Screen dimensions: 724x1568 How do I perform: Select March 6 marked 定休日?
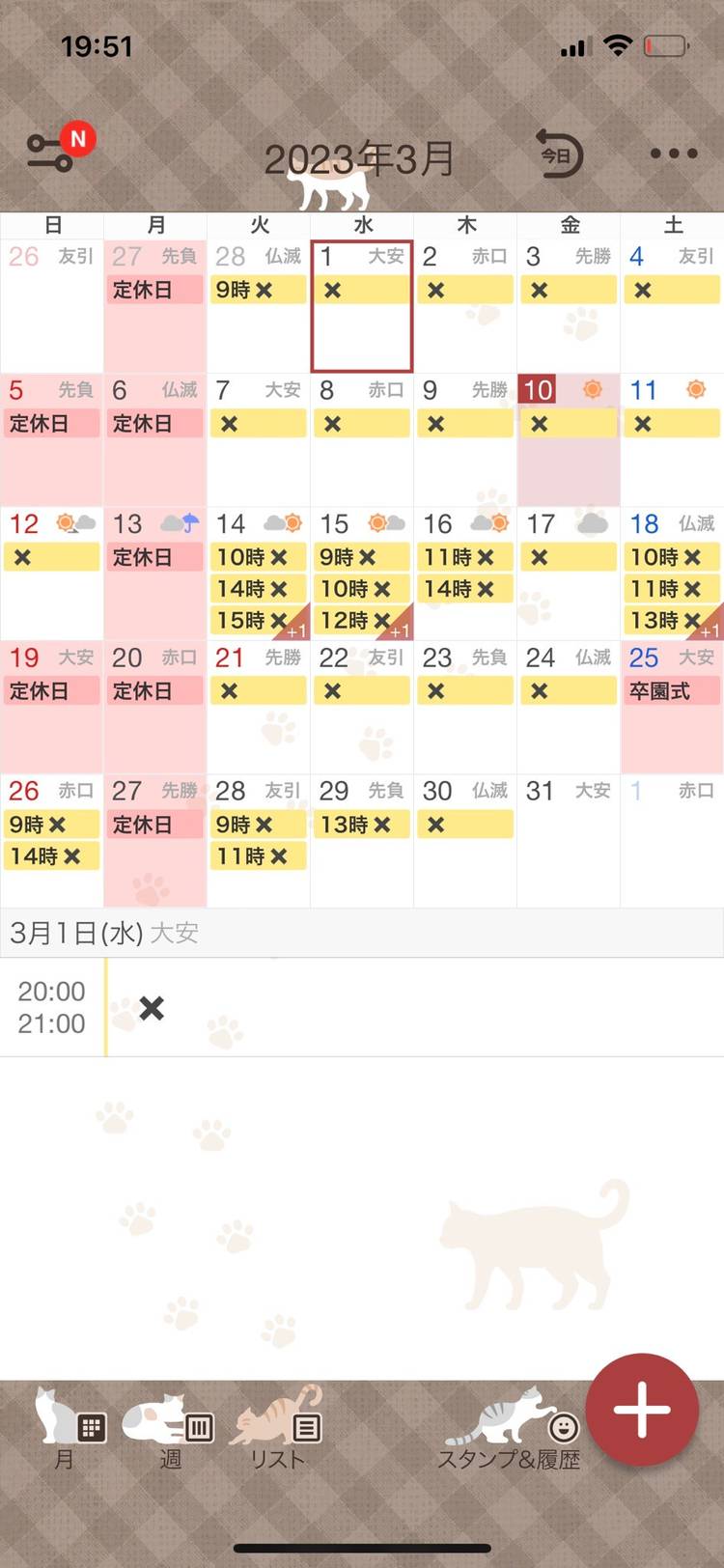155,439
